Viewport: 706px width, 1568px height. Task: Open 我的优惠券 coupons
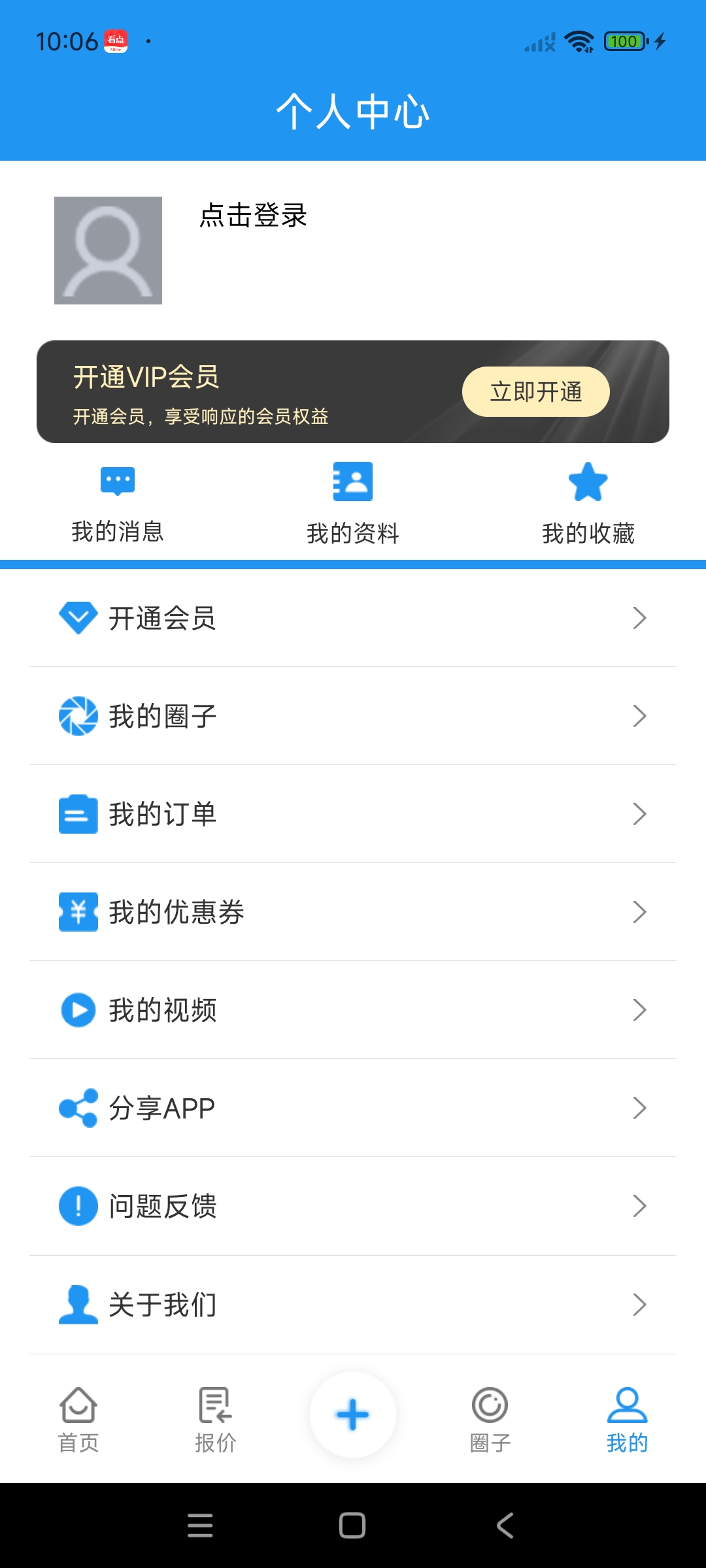[353, 912]
